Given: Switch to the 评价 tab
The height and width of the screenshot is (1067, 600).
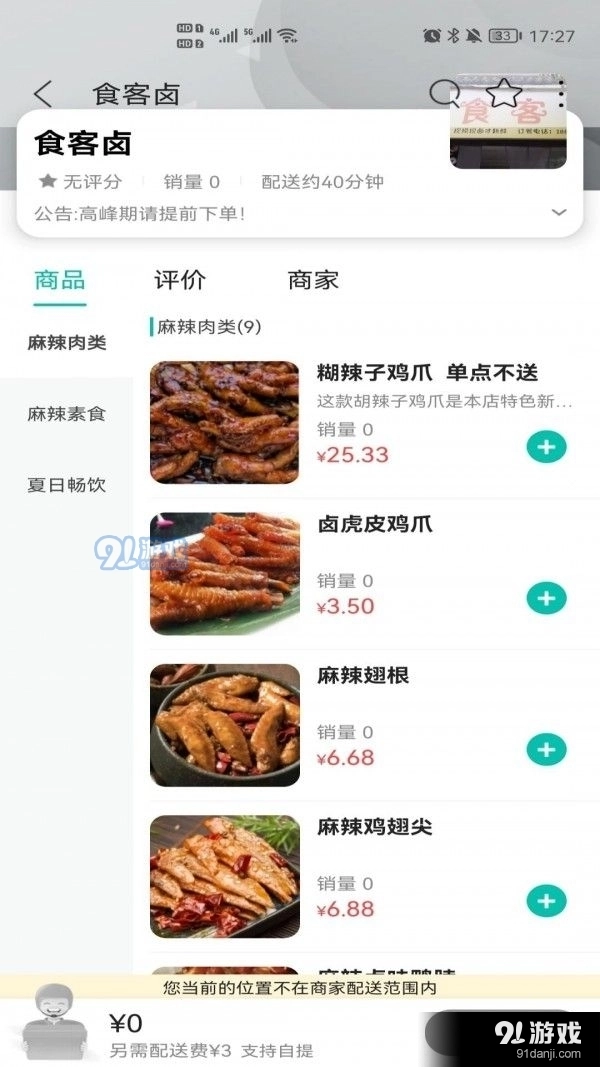Looking at the screenshot, I should tap(180, 280).
